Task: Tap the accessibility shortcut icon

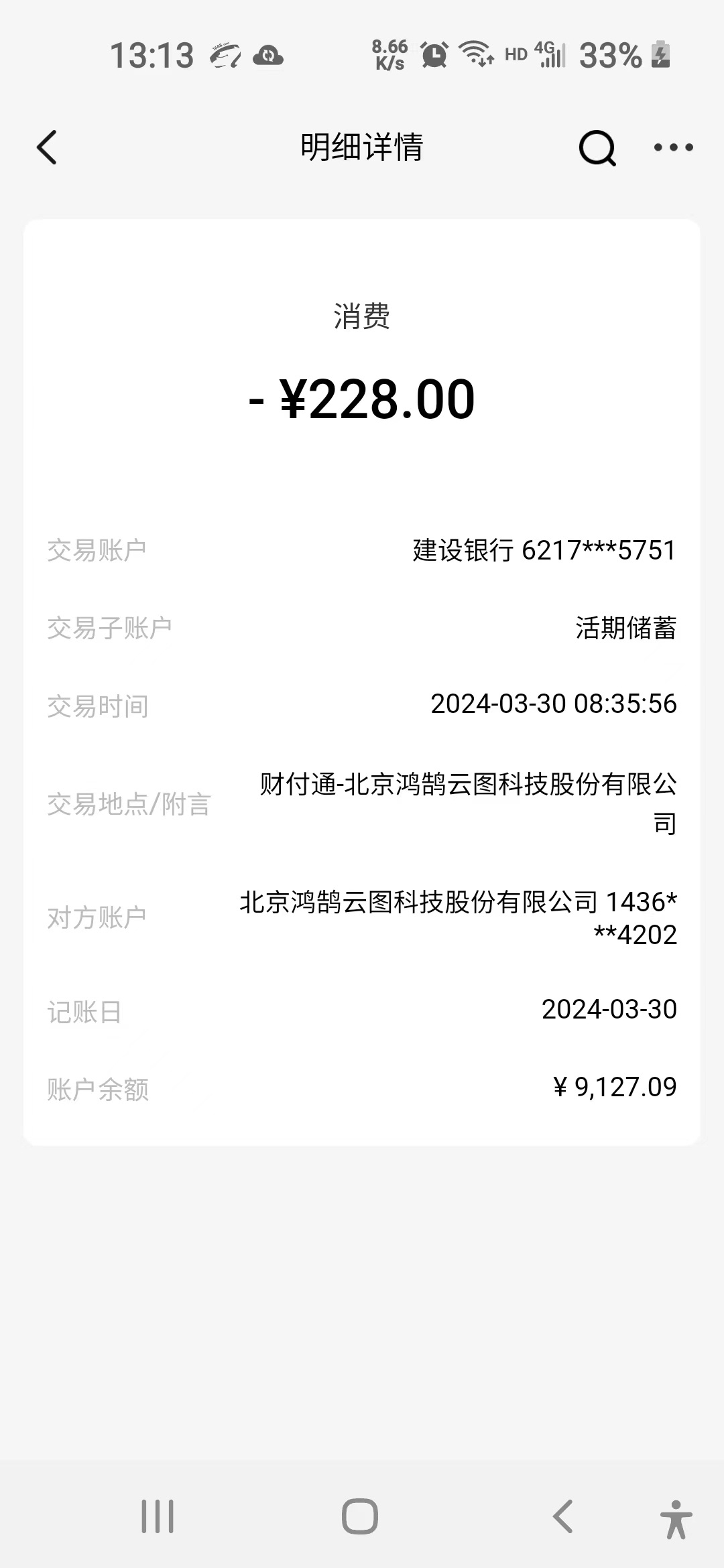Action: pyautogui.click(x=676, y=1518)
